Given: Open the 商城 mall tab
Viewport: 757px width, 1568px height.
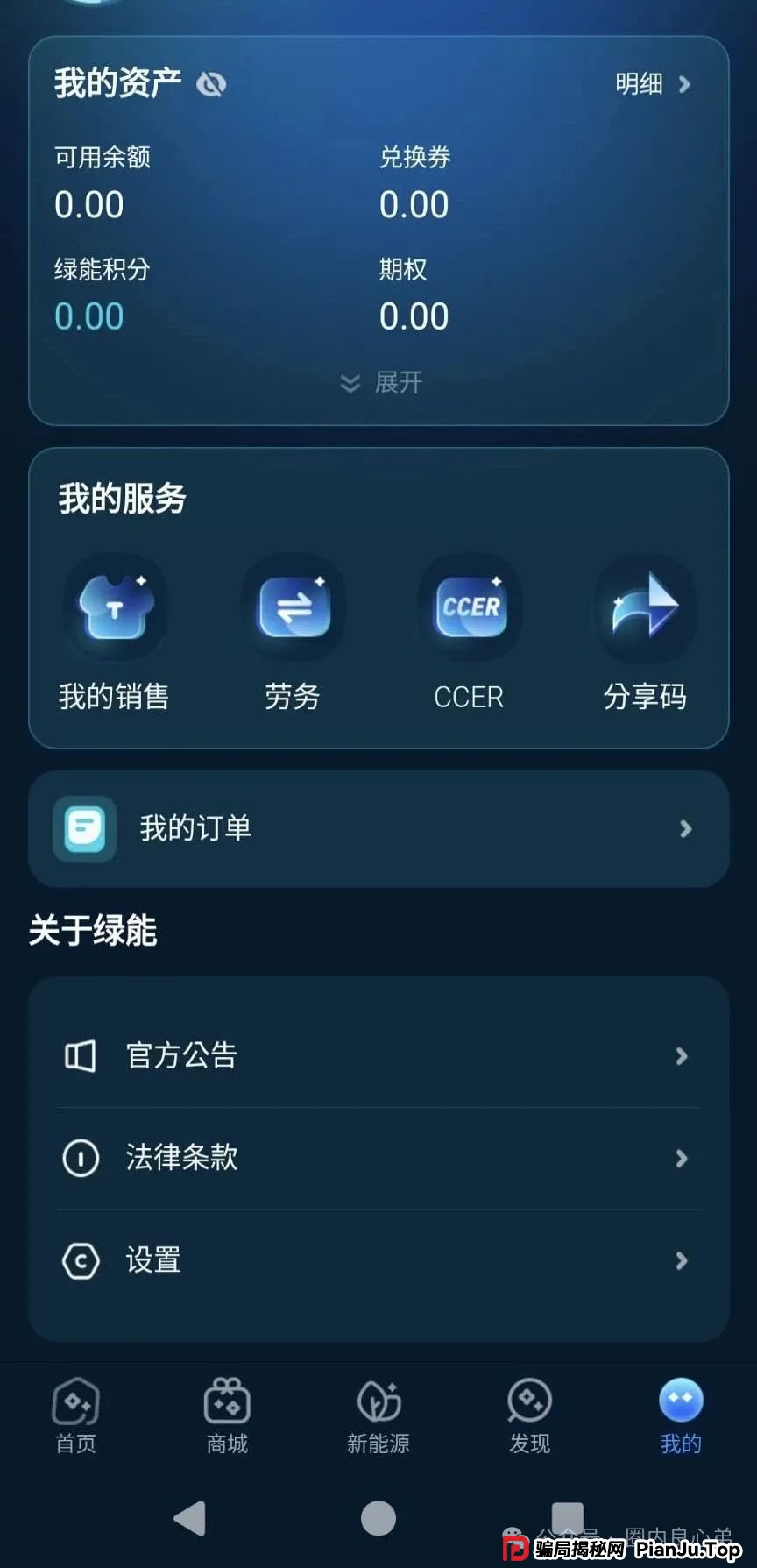Looking at the screenshot, I should [227, 1415].
